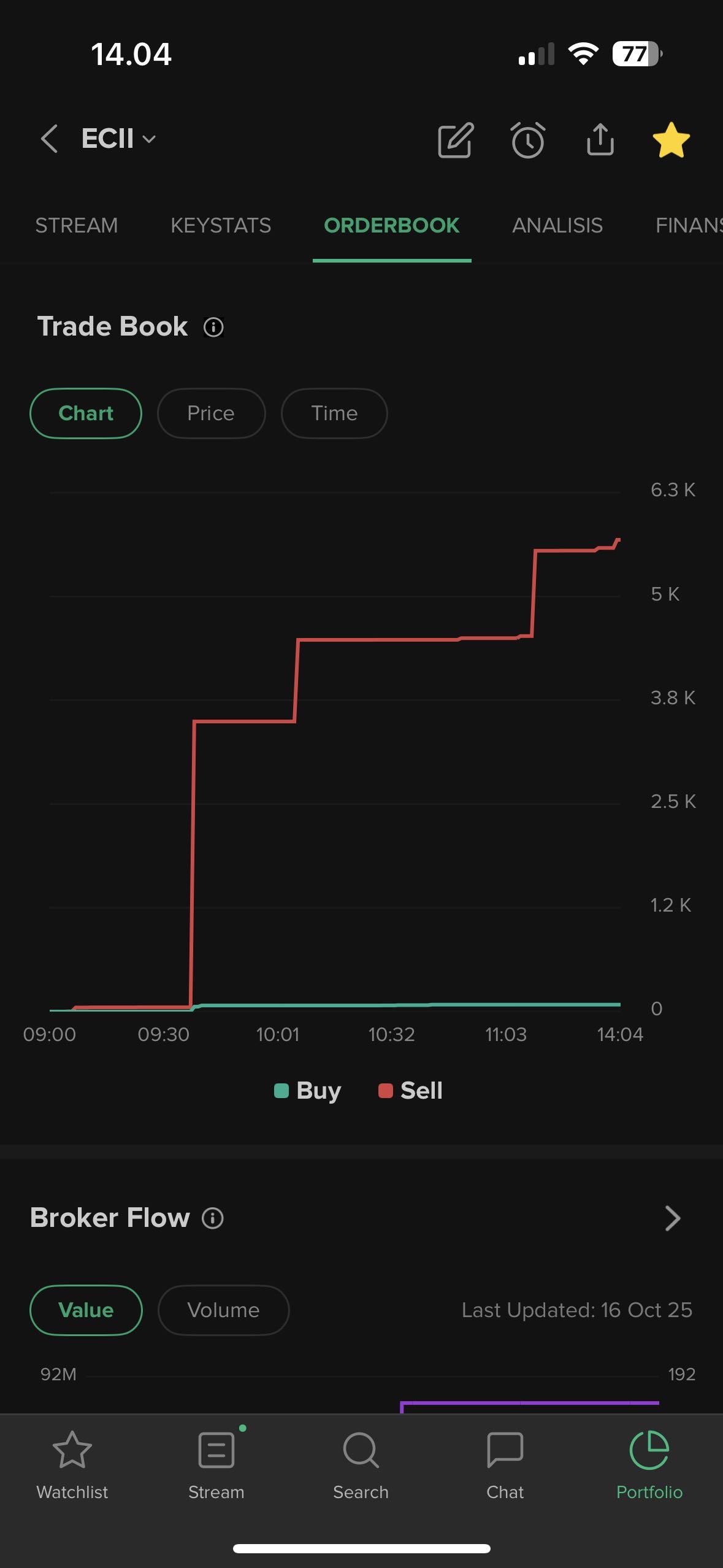The image size is (723, 1568).
Task: Show Broker Flow info tooltip
Action: [213, 1218]
